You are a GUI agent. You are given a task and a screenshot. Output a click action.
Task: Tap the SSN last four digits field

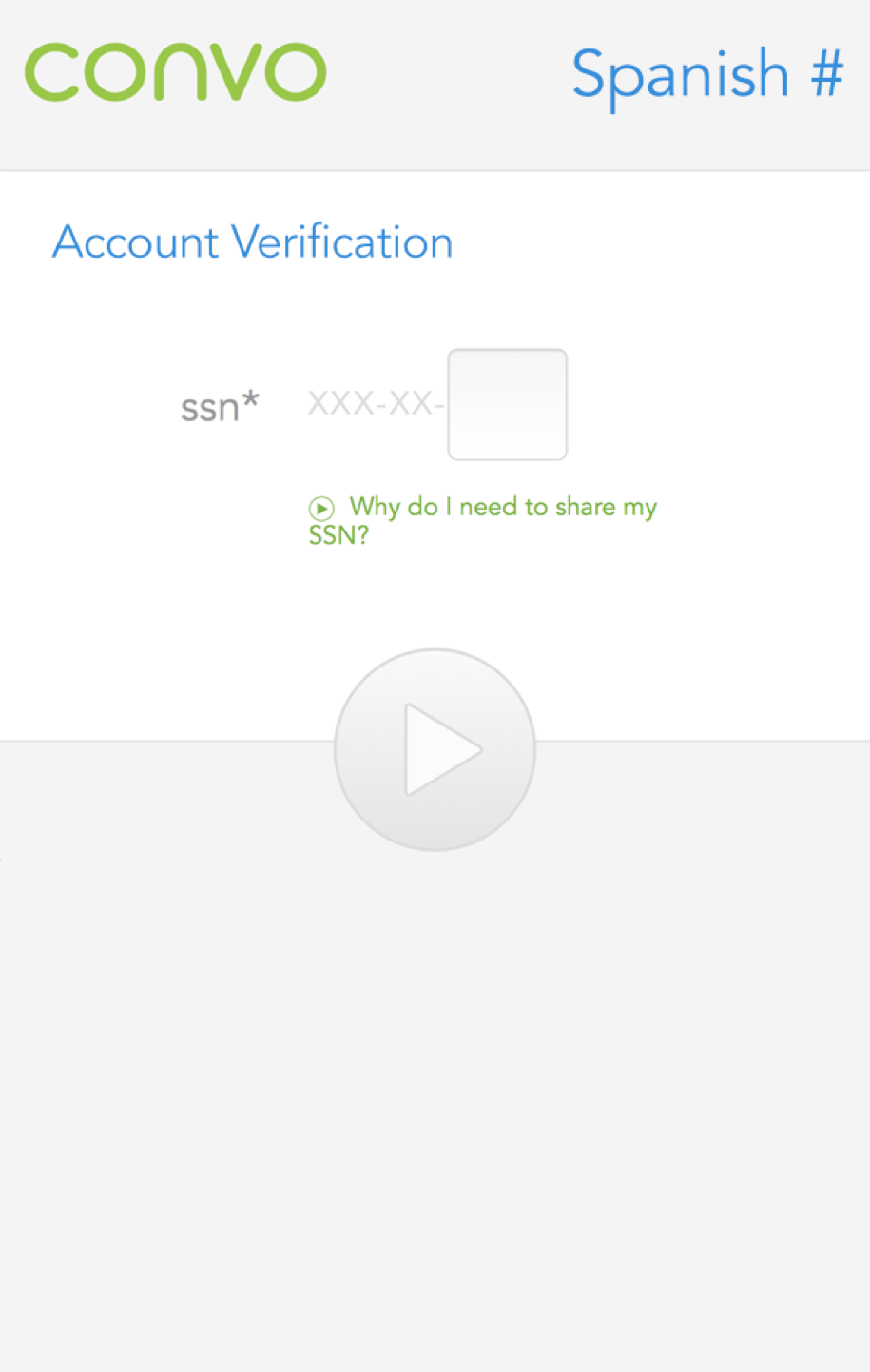pyautogui.click(x=507, y=404)
